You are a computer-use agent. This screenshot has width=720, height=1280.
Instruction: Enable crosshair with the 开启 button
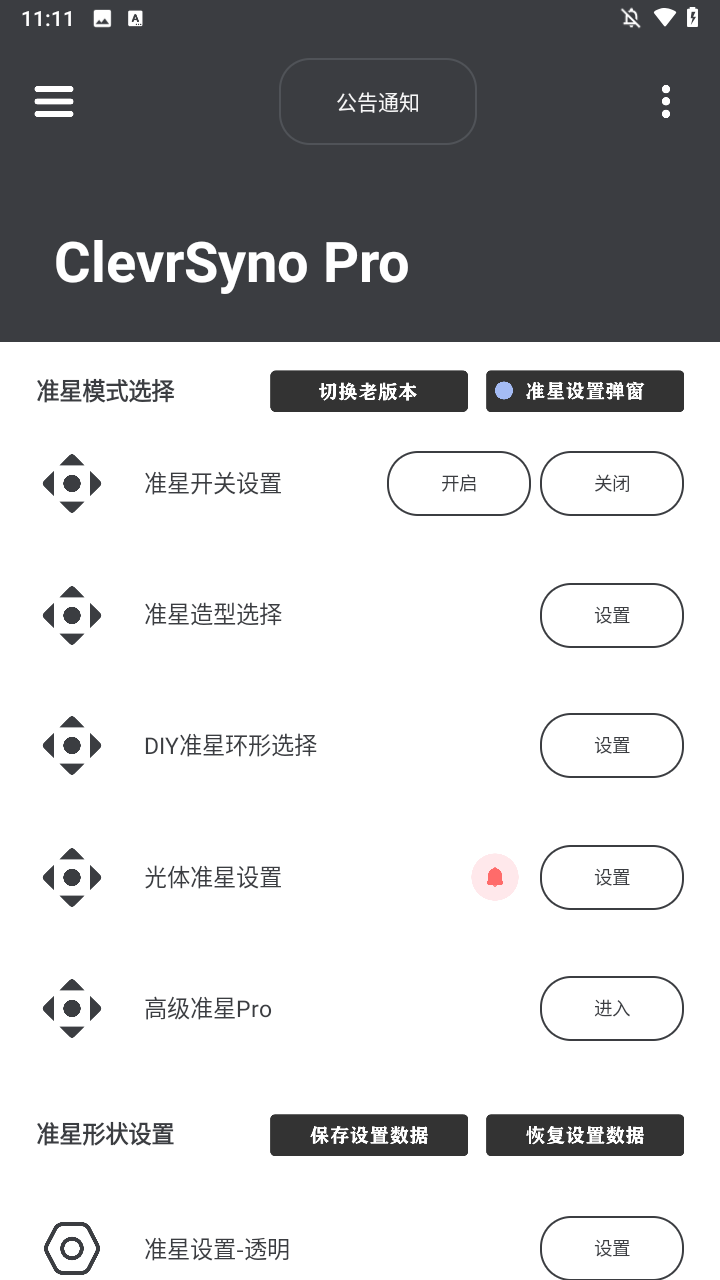tap(458, 483)
